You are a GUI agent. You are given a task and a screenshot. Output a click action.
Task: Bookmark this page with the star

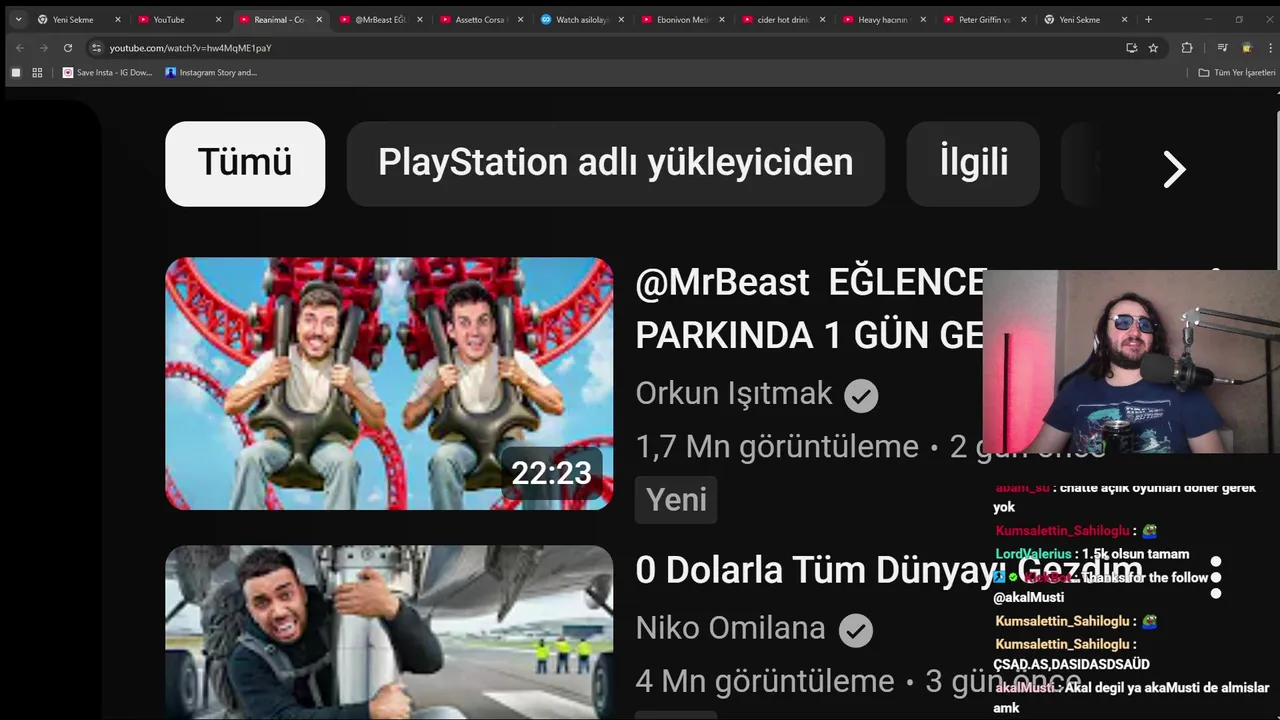[x=1153, y=48]
